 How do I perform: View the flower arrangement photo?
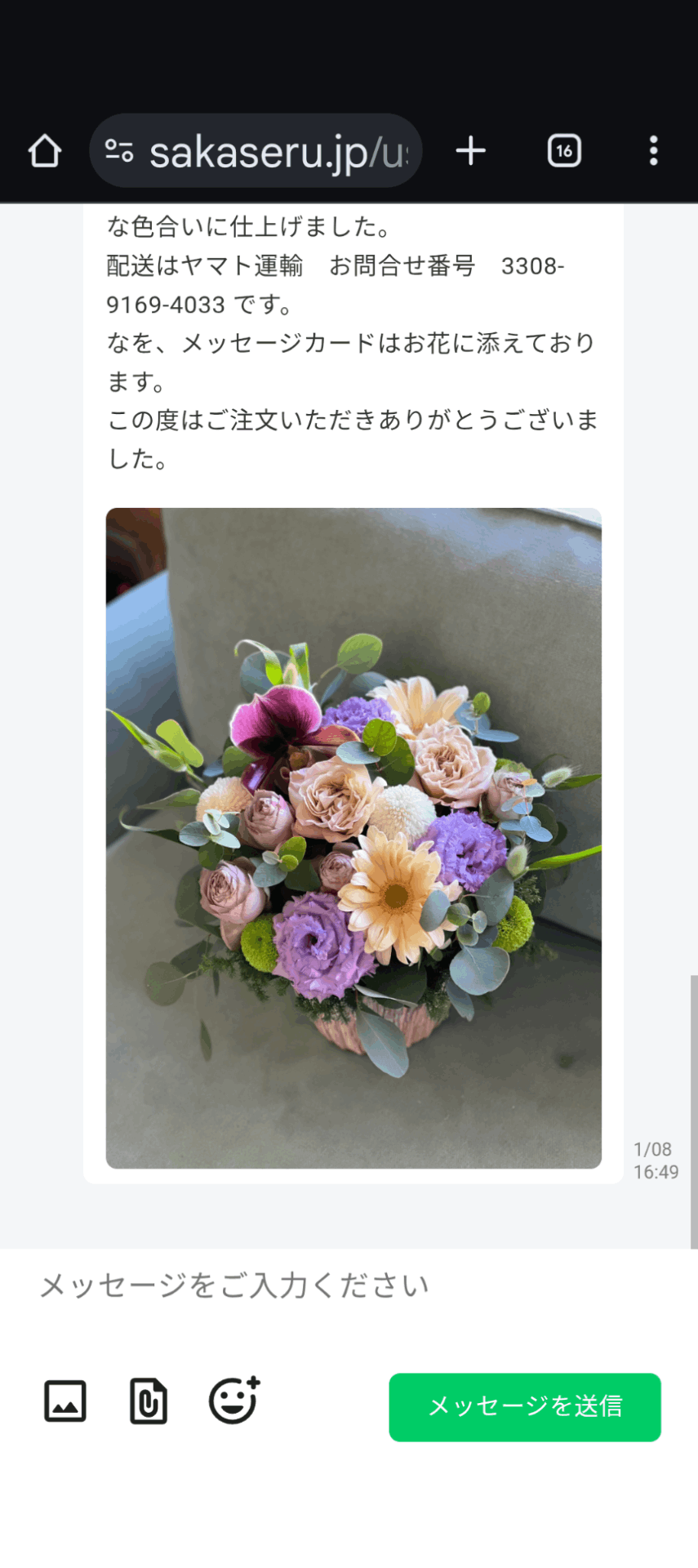(353, 837)
